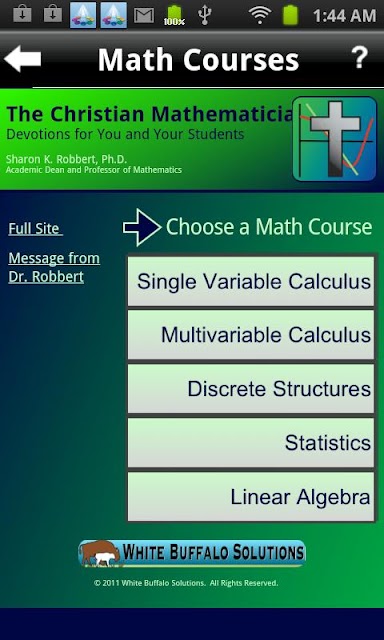Choose Multivariable Calculus
Image resolution: width=384 pixels, height=640 pixels.
[251, 335]
